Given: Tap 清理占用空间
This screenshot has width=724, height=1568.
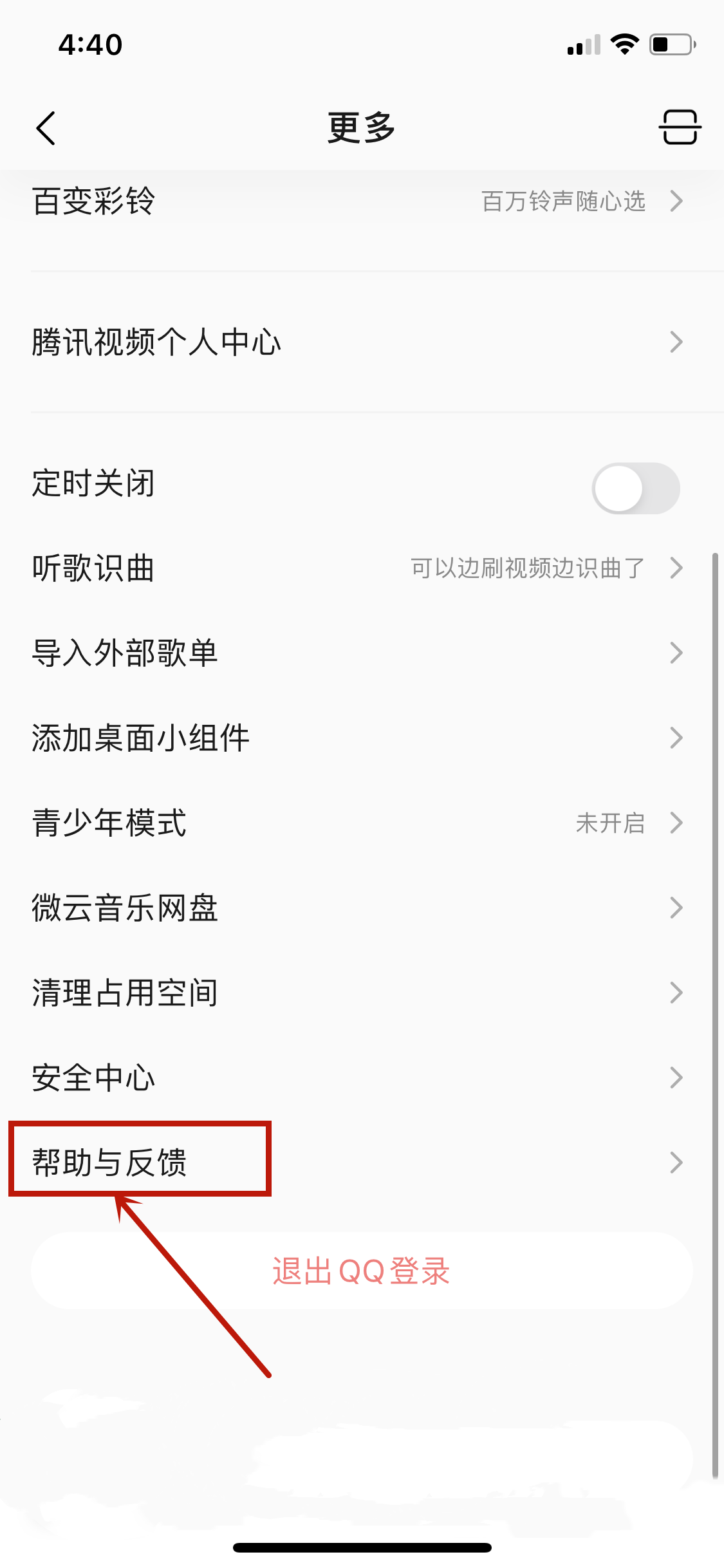Looking at the screenshot, I should point(362,993).
